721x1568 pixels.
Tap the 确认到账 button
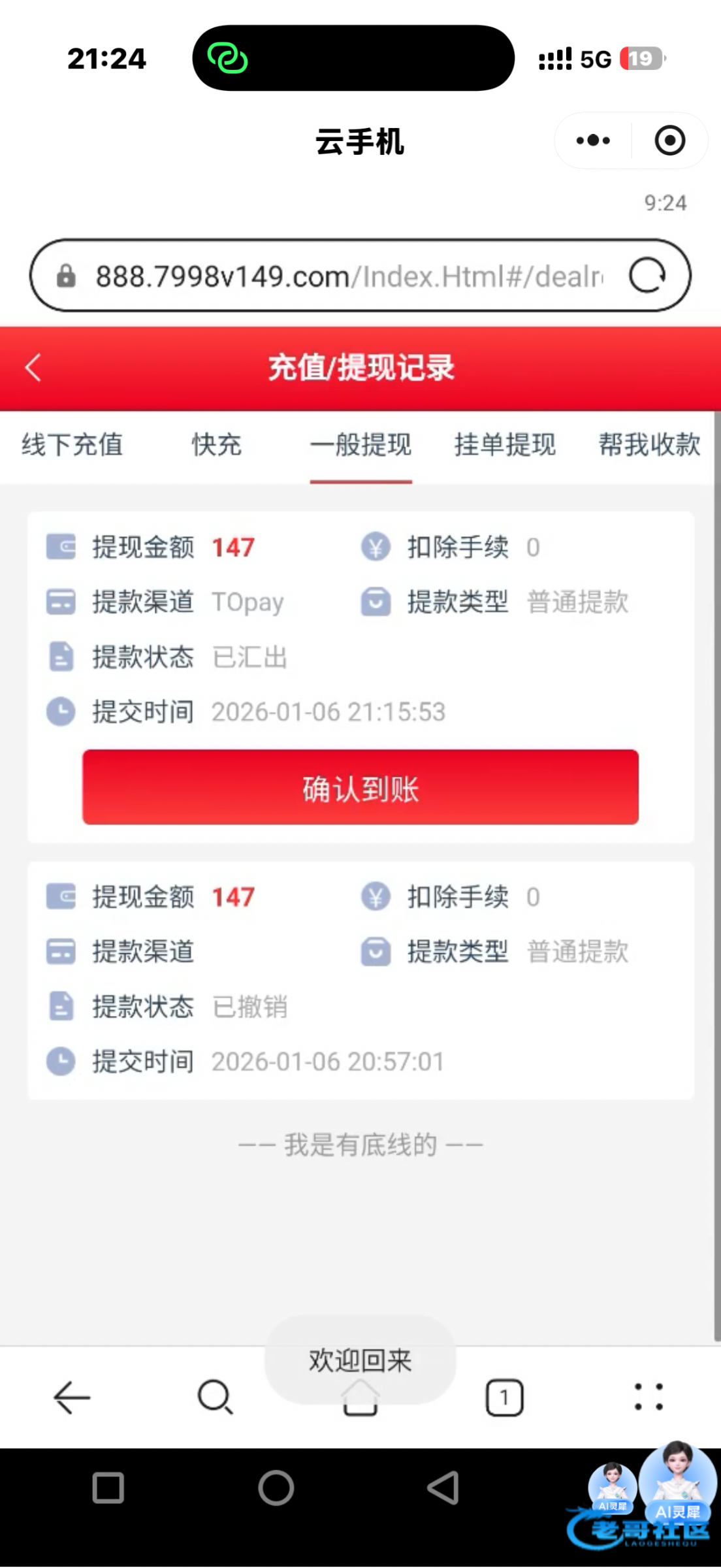click(360, 788)
